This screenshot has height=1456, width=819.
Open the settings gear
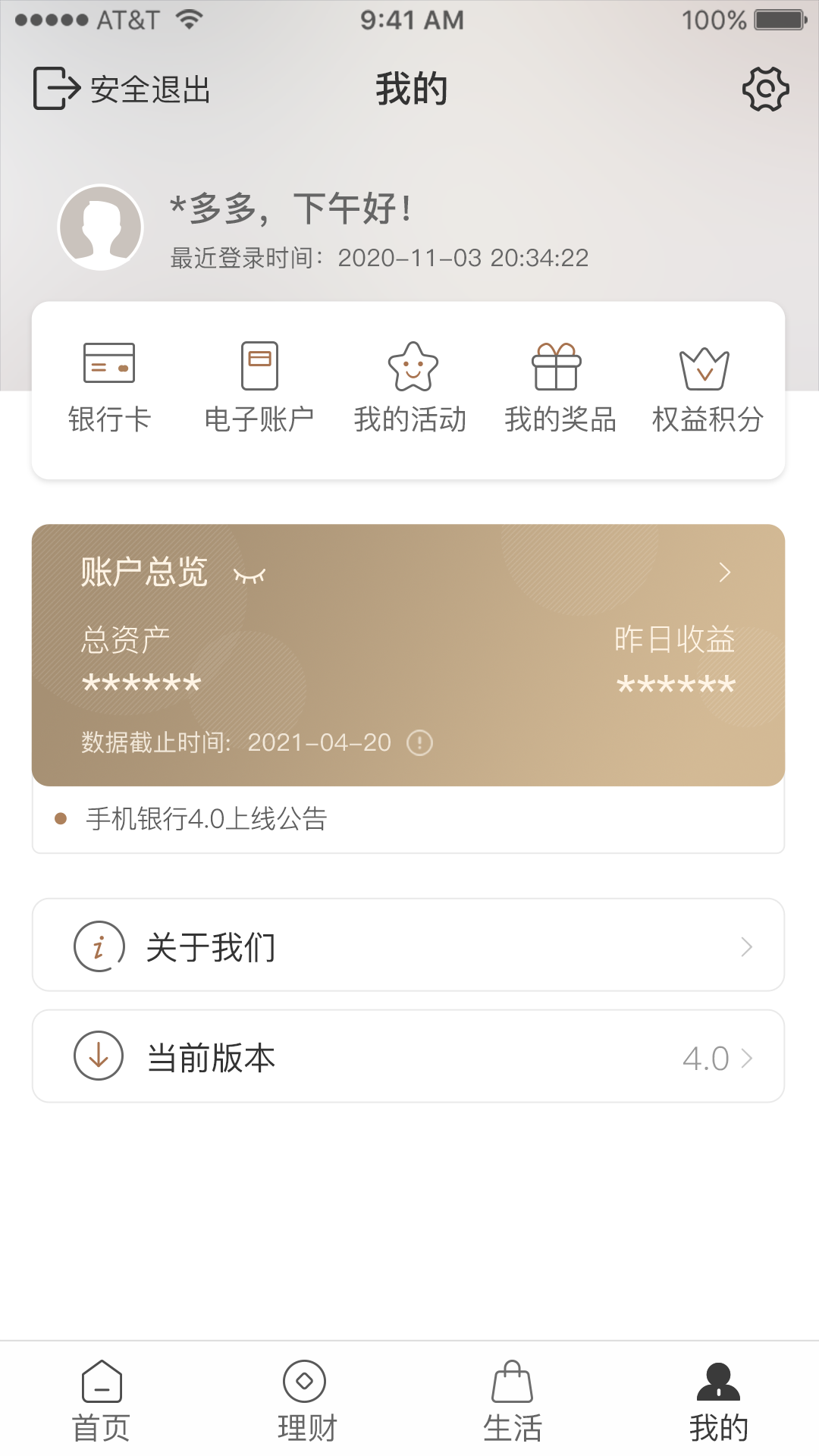tap(767, 88)
